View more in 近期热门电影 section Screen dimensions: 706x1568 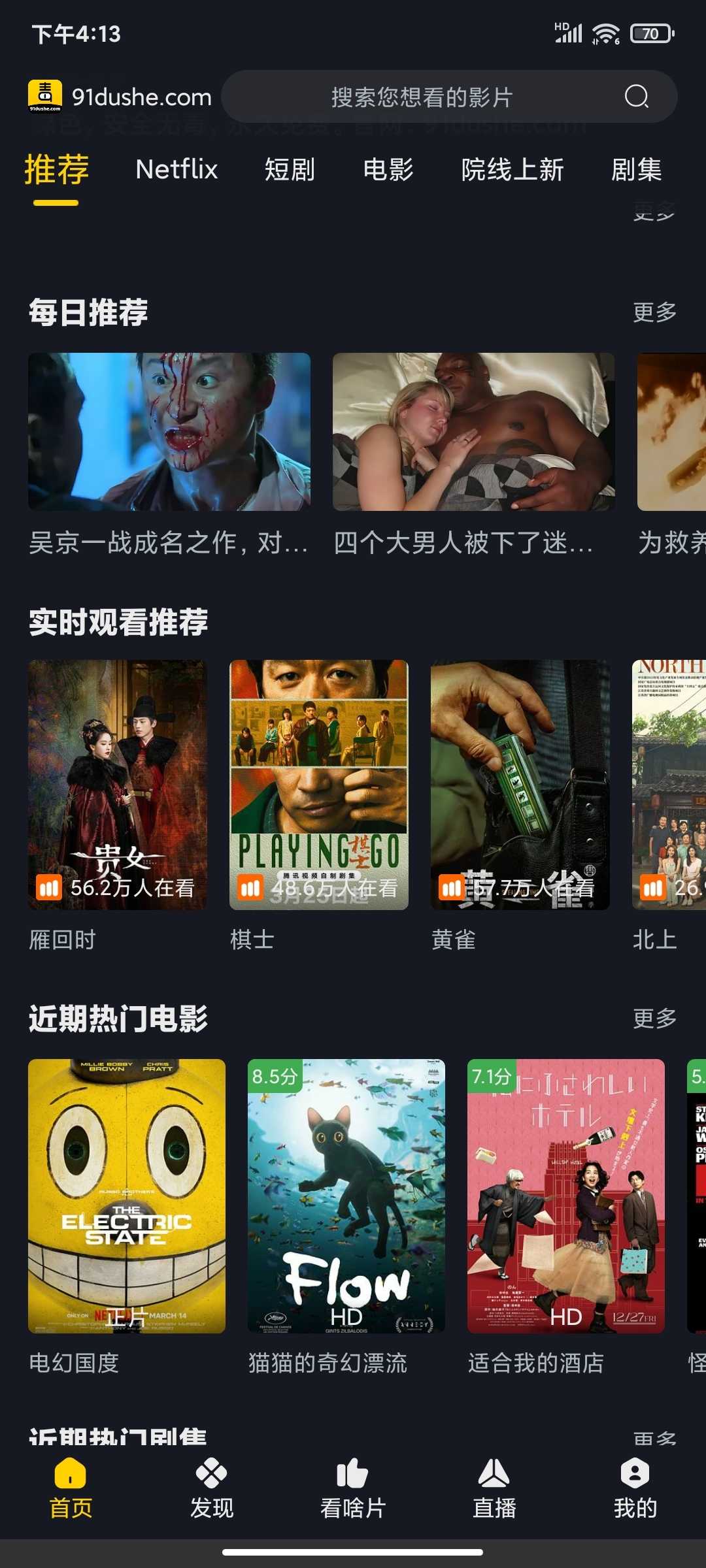coord(654,1019)
